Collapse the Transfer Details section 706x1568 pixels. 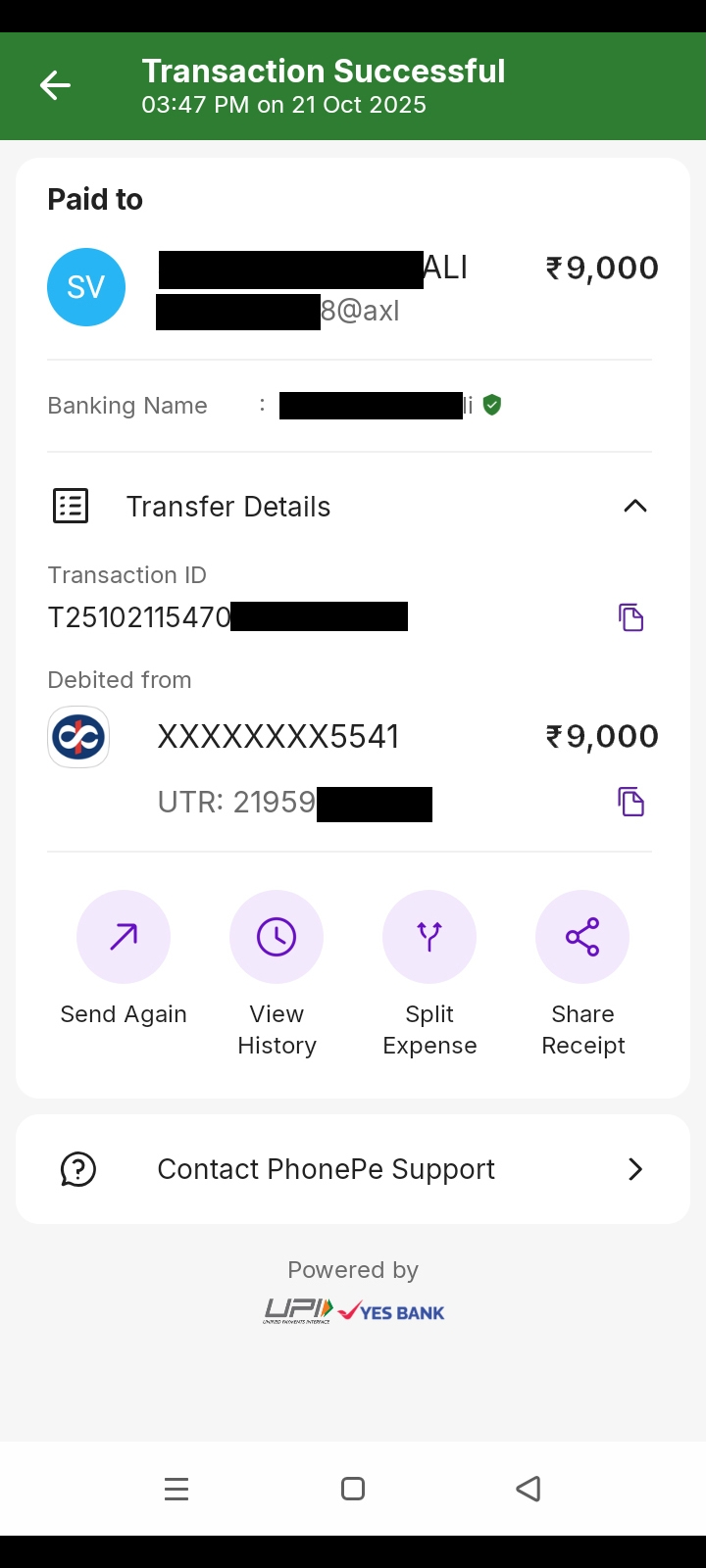click(x=634, y=506)
